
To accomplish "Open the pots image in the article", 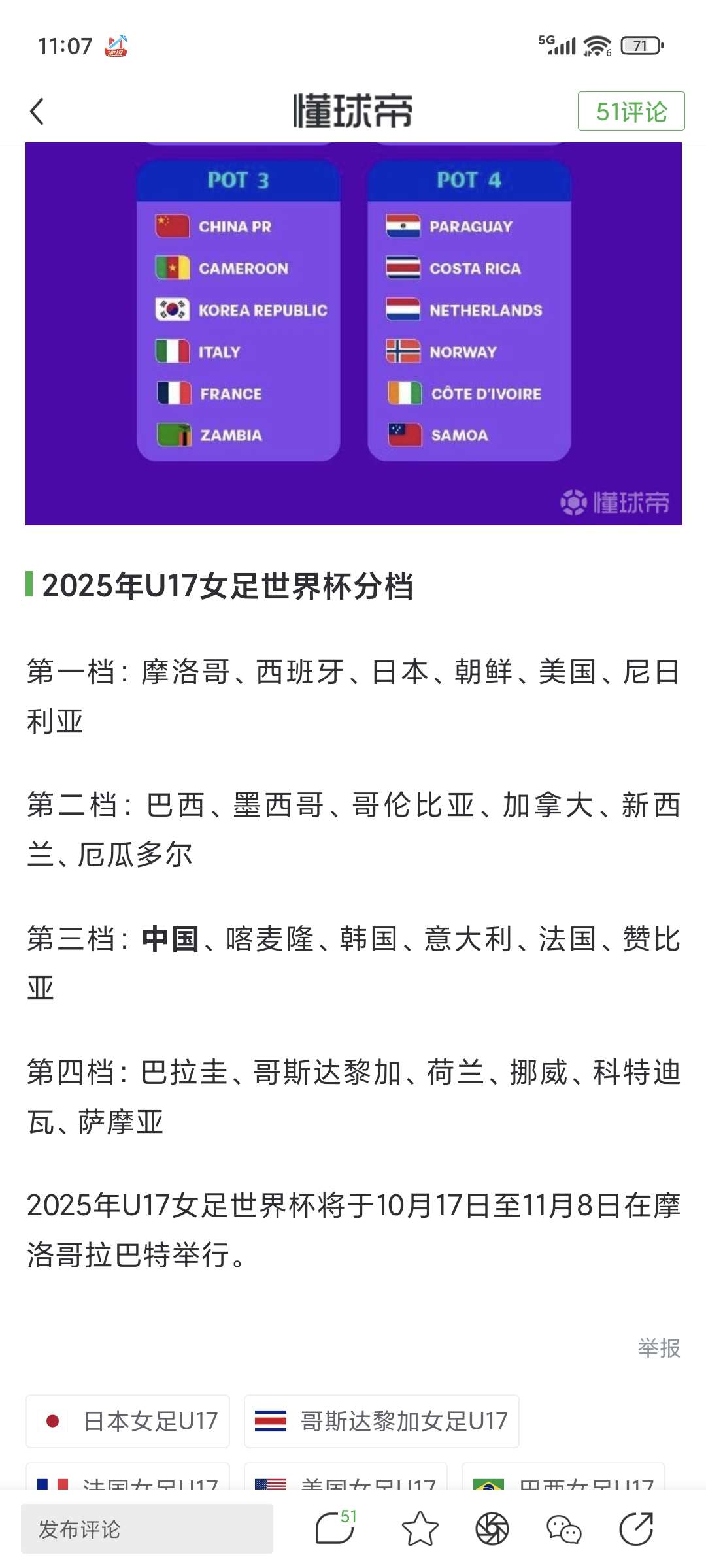I will click(x=353, y=333).
